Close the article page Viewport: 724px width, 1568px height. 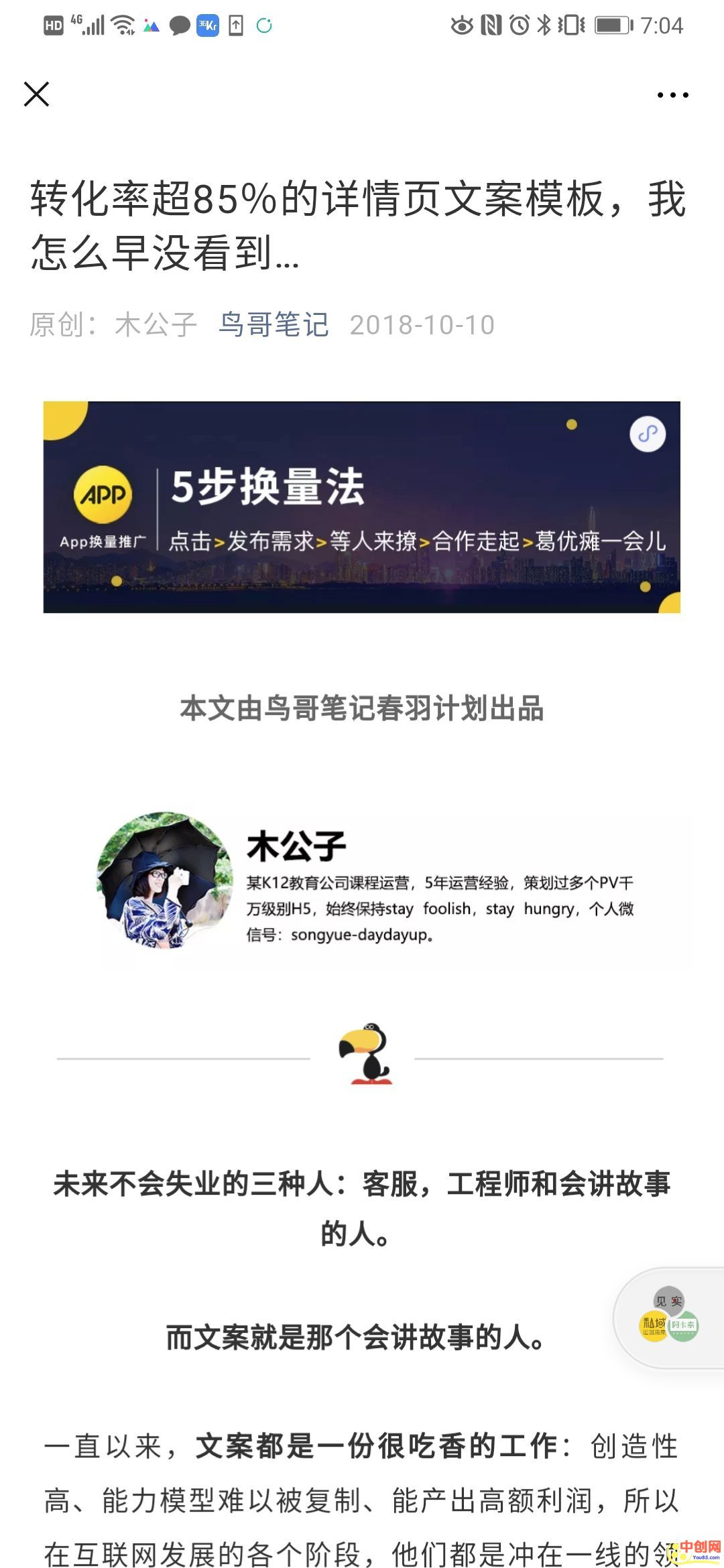tap(37, 94)
